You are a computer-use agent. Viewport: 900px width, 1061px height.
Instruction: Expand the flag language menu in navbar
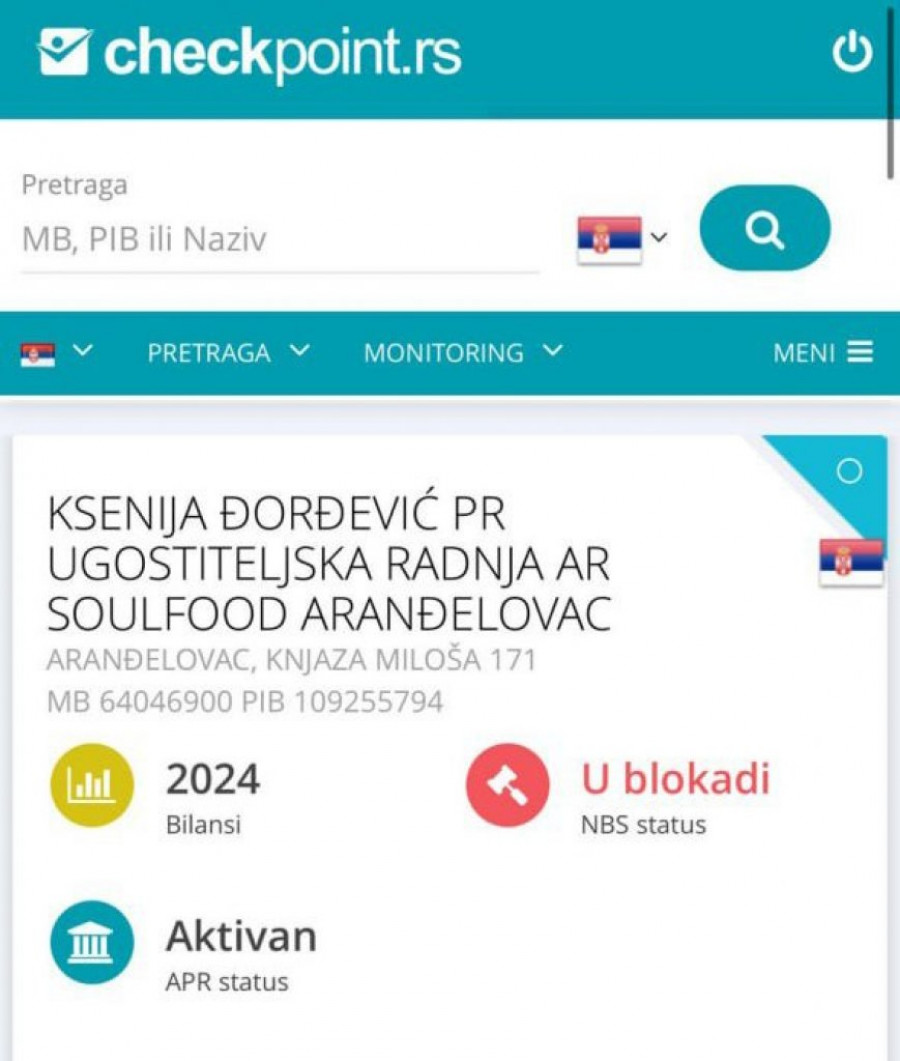[x=56, y=353]
